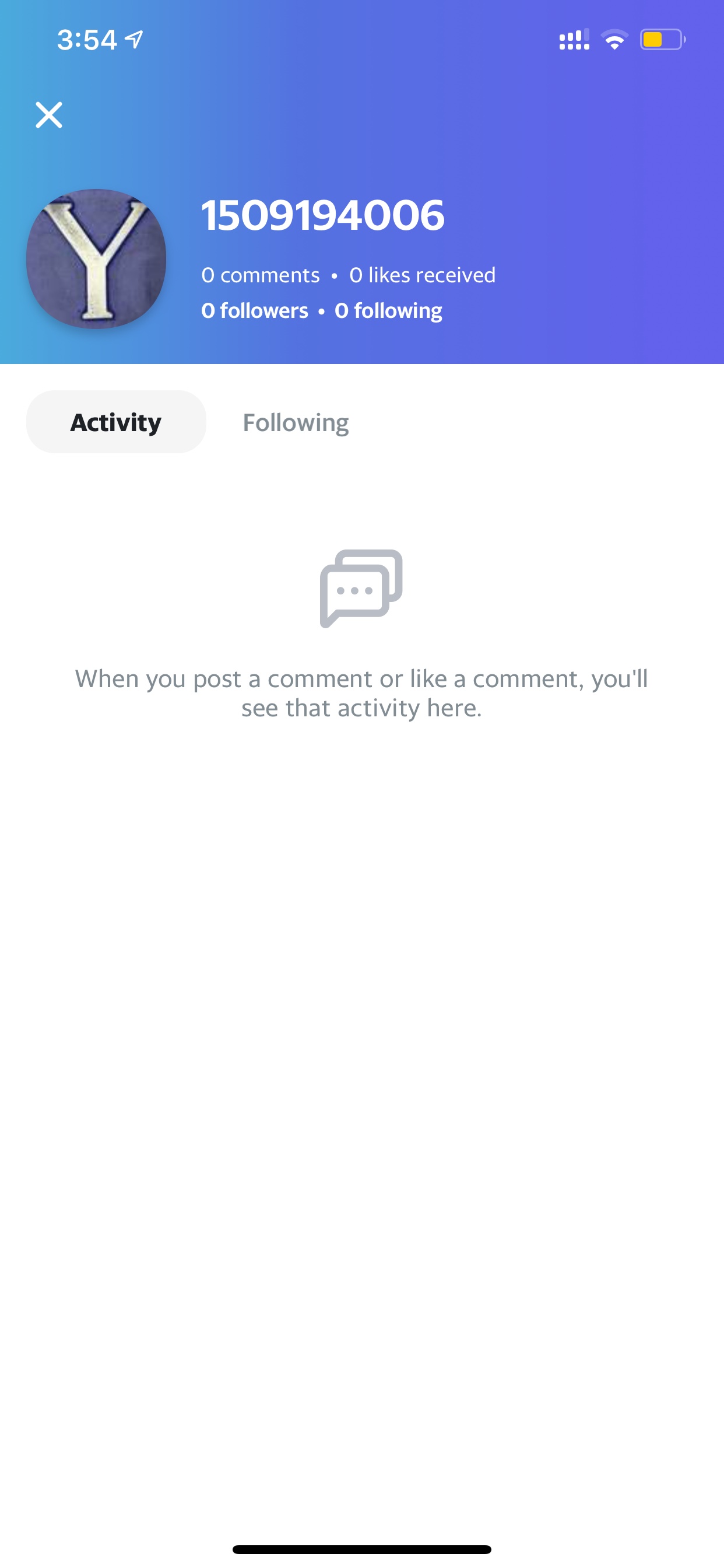Close the profile screen
This screenshot has width=724, height=1568.
[48, 115]
